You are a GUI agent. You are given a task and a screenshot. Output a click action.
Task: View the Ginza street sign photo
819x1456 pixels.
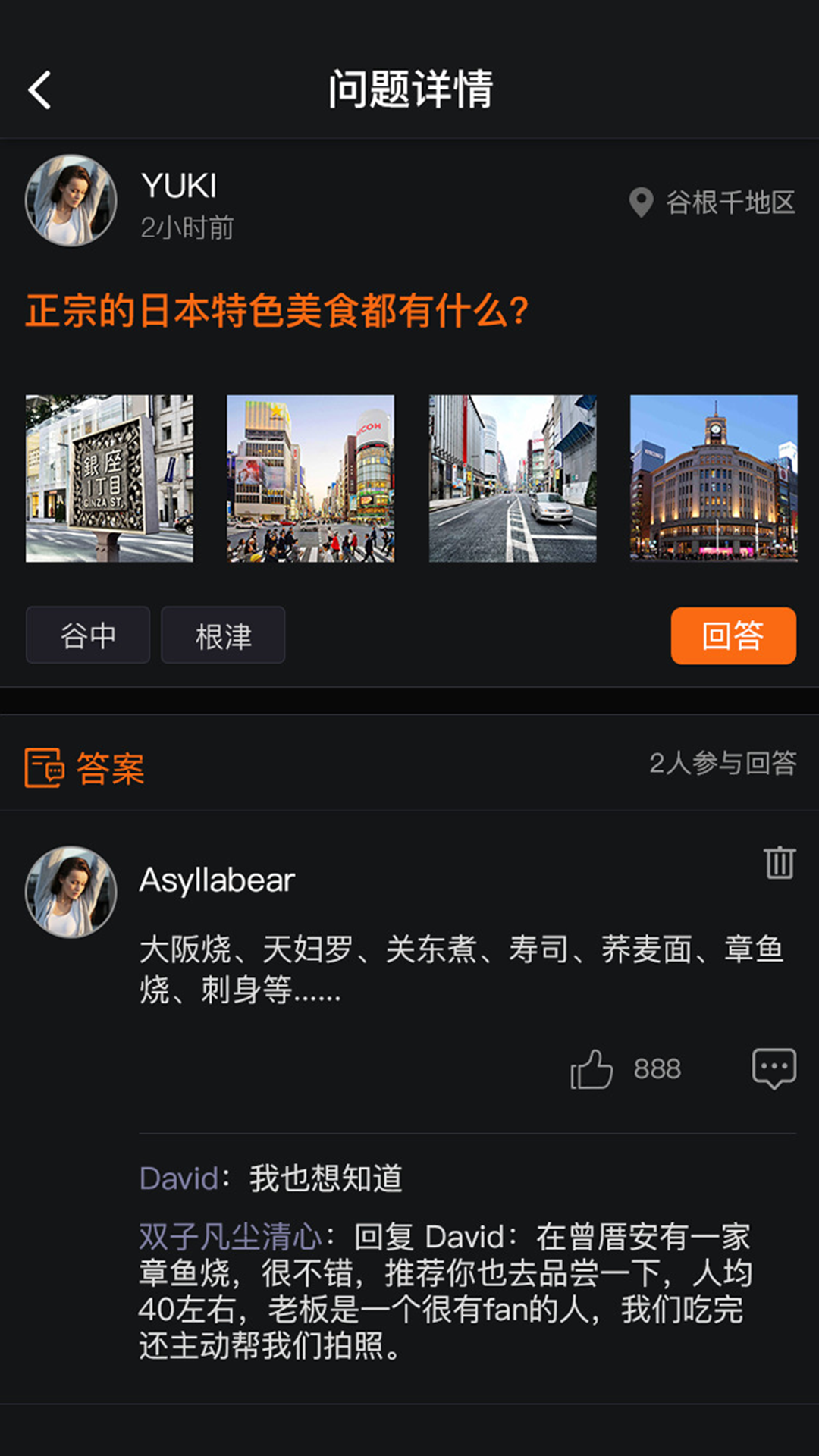[109, 479]
